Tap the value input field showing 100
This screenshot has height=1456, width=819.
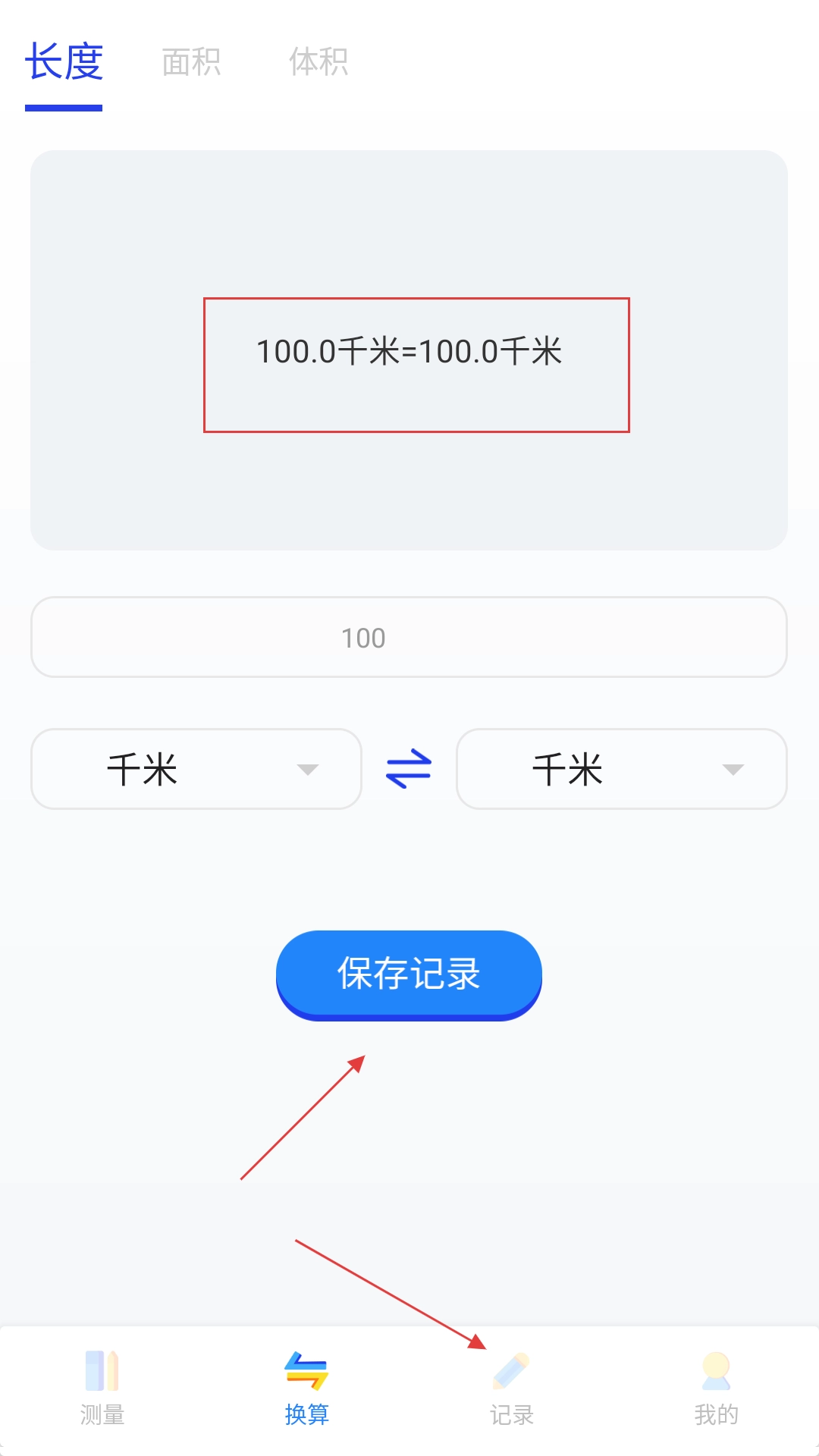click(x=409, y=637)
